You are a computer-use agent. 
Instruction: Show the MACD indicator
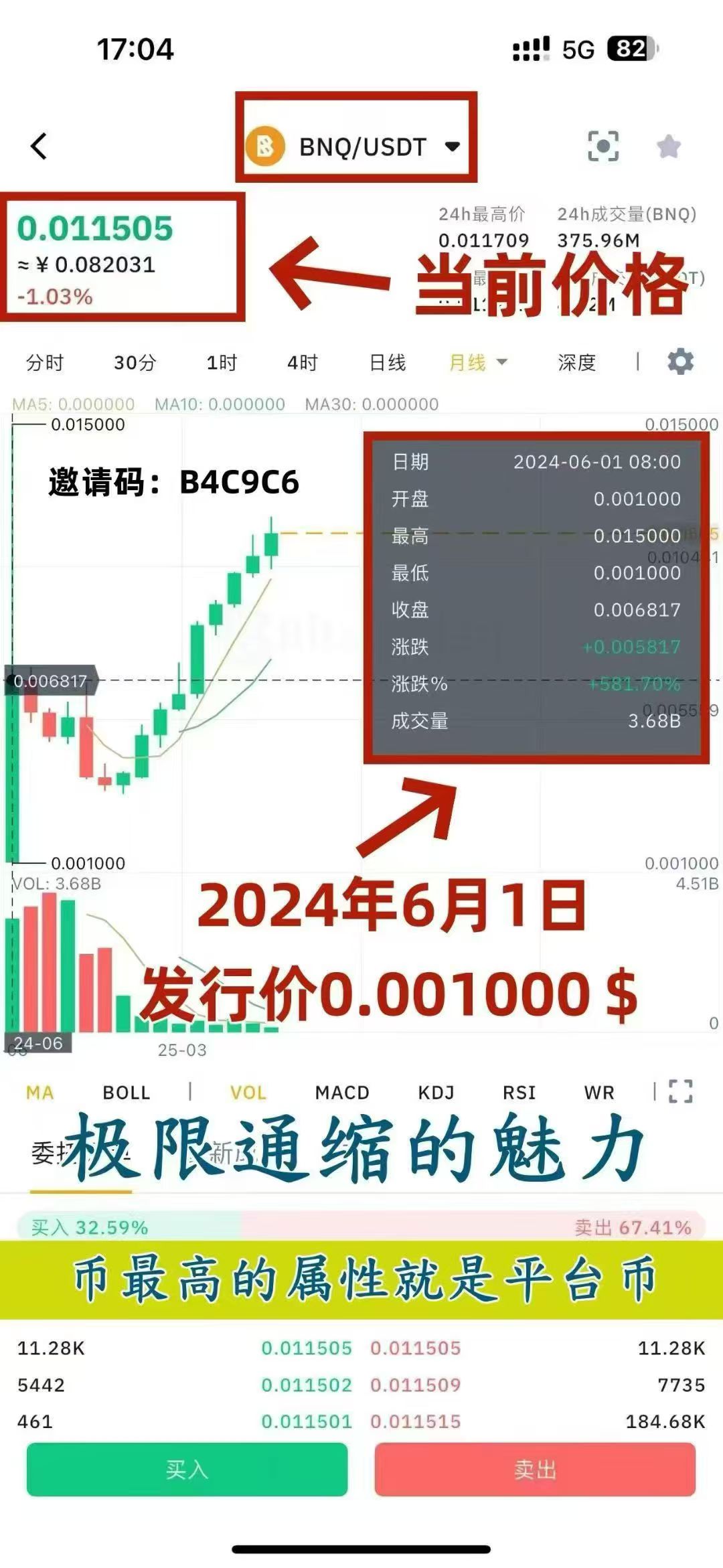tap(342, 1093)
